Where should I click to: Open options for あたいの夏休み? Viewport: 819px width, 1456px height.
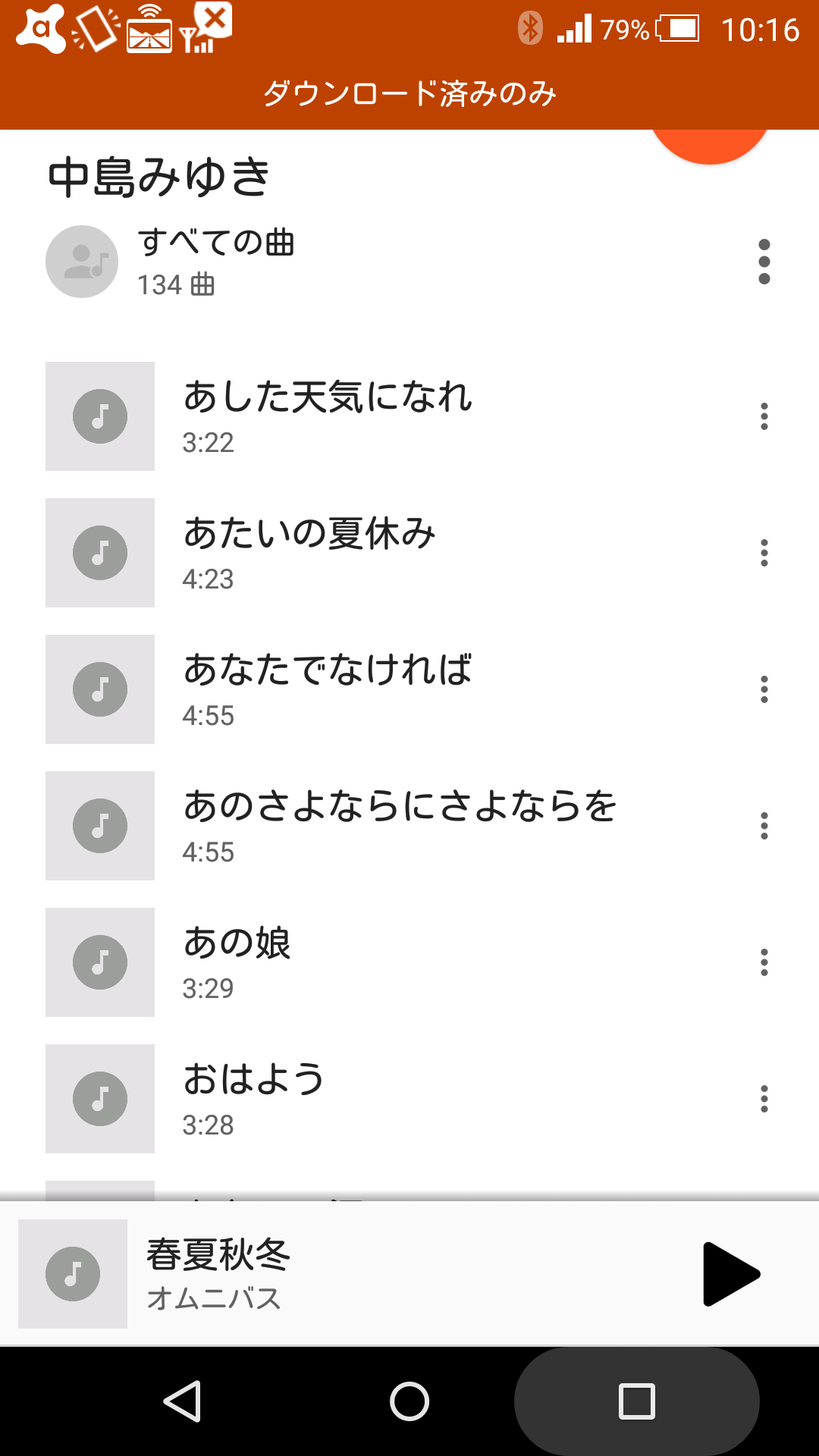pyautogui.click(x=764, y=553)
